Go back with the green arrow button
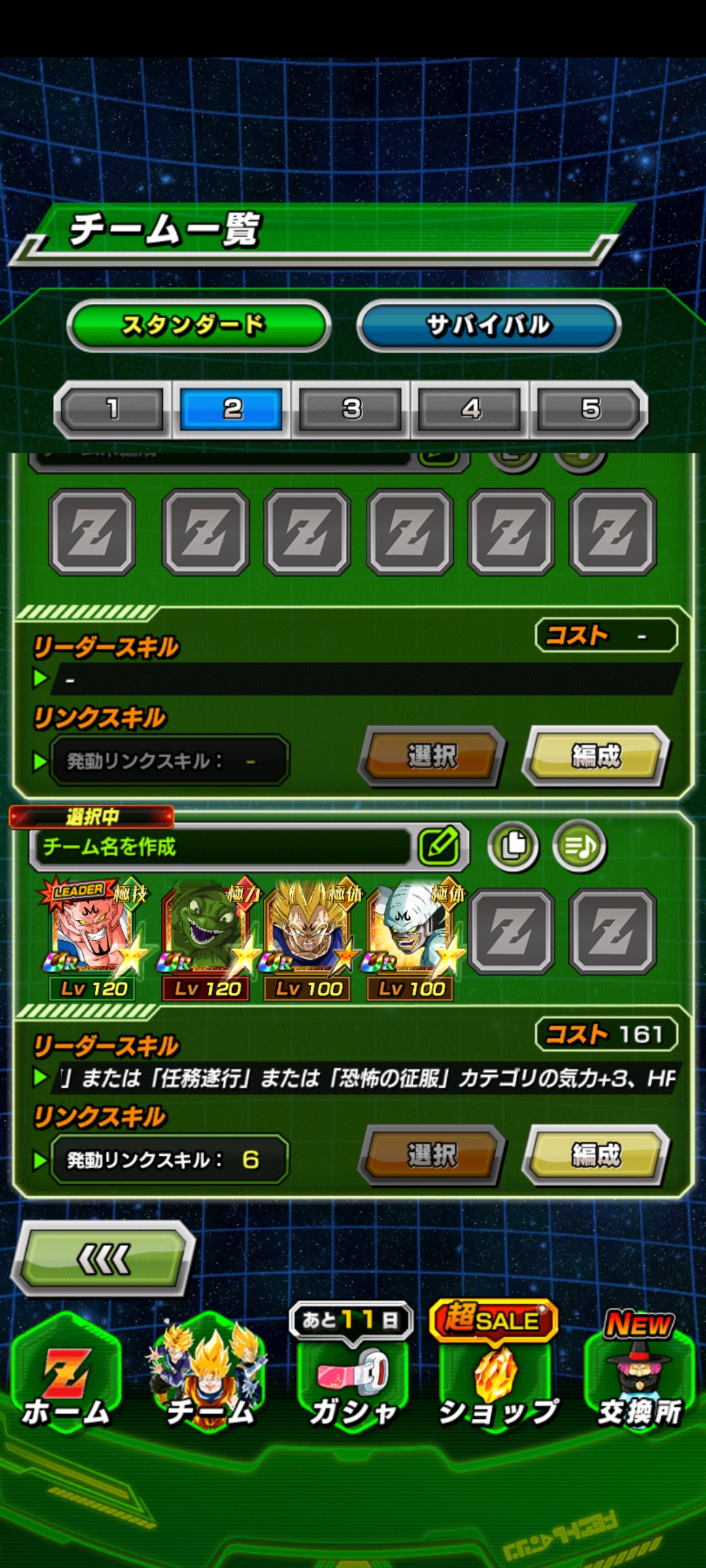 click(x=105, y=1259)
